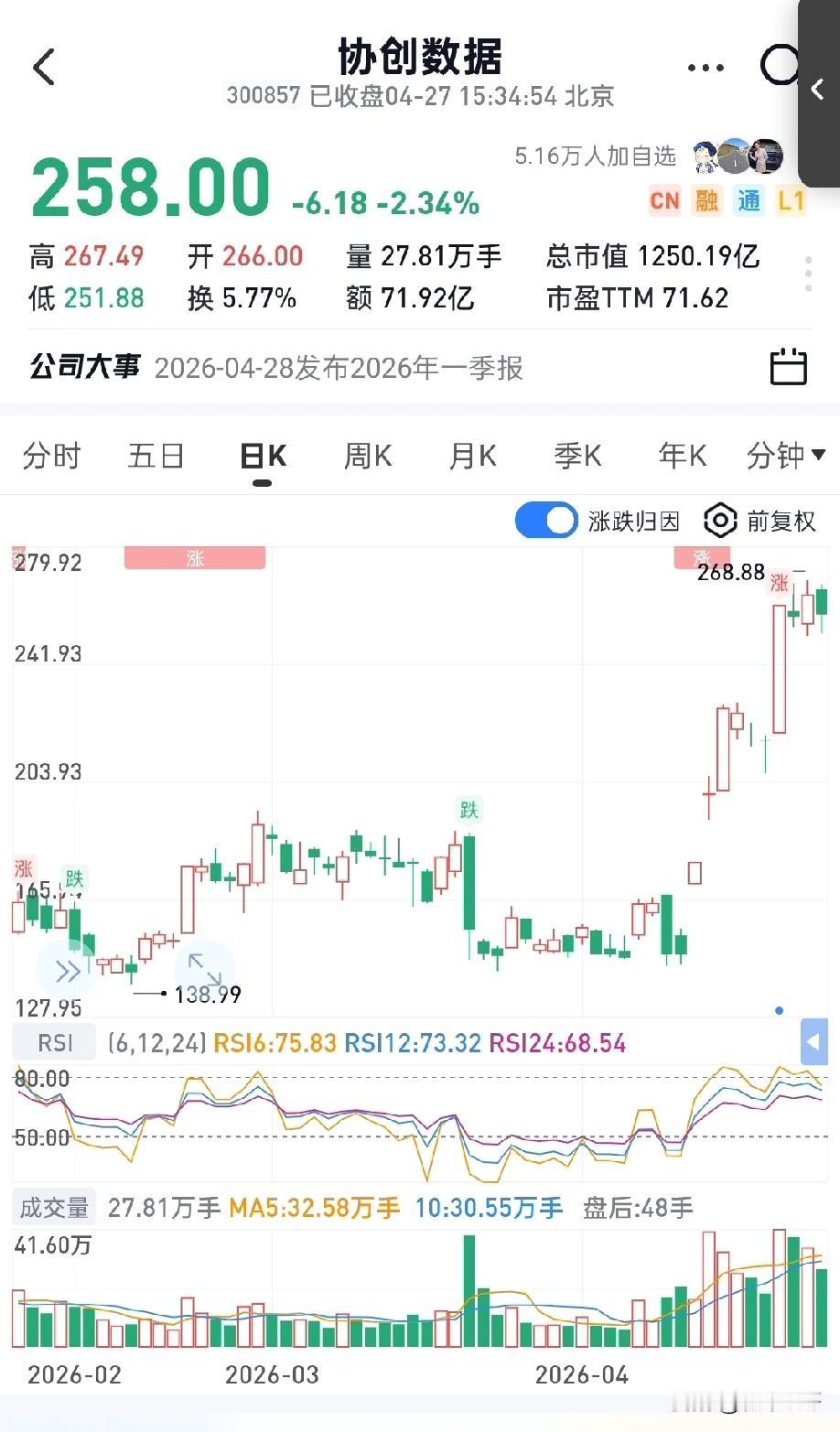The image size is (840, 1432).
Task: Switch to the 分时 intraday tab
Action: click(x=50, y=455)
